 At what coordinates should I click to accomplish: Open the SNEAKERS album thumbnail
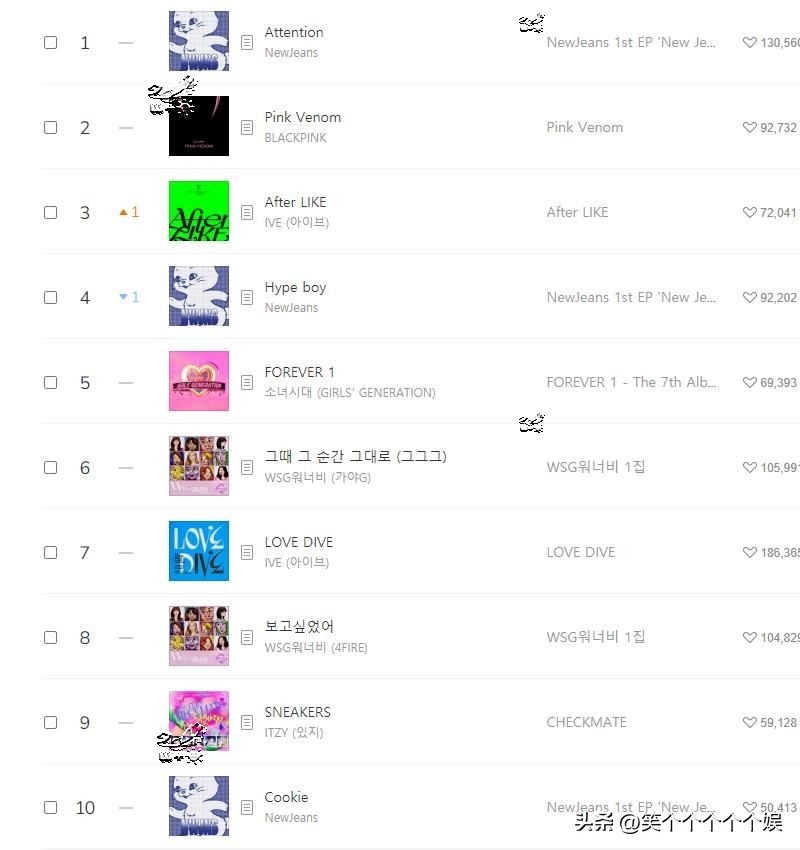coord(199,721)
